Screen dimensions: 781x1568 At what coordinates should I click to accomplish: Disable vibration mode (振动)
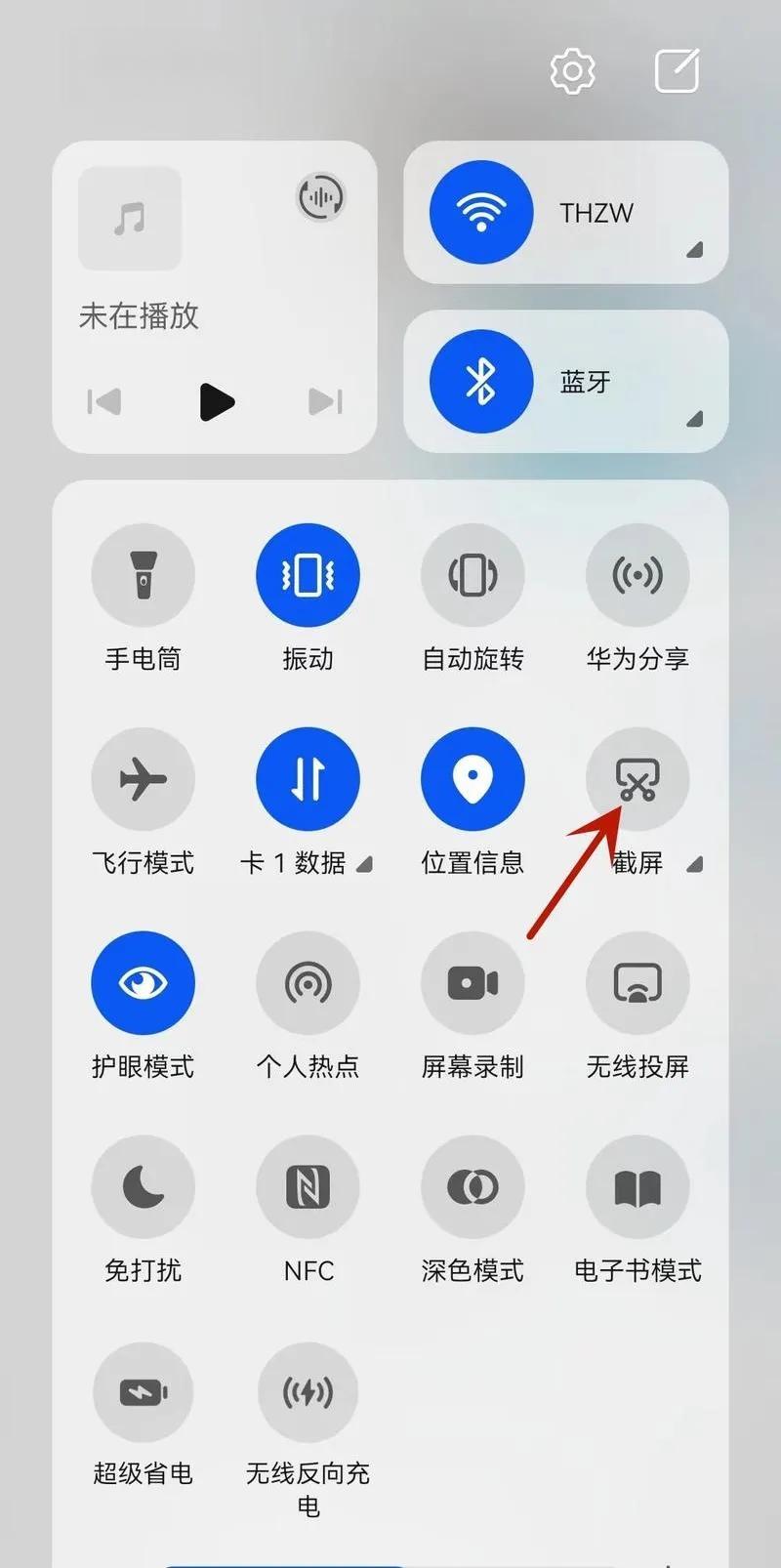(x=308, y=575)
